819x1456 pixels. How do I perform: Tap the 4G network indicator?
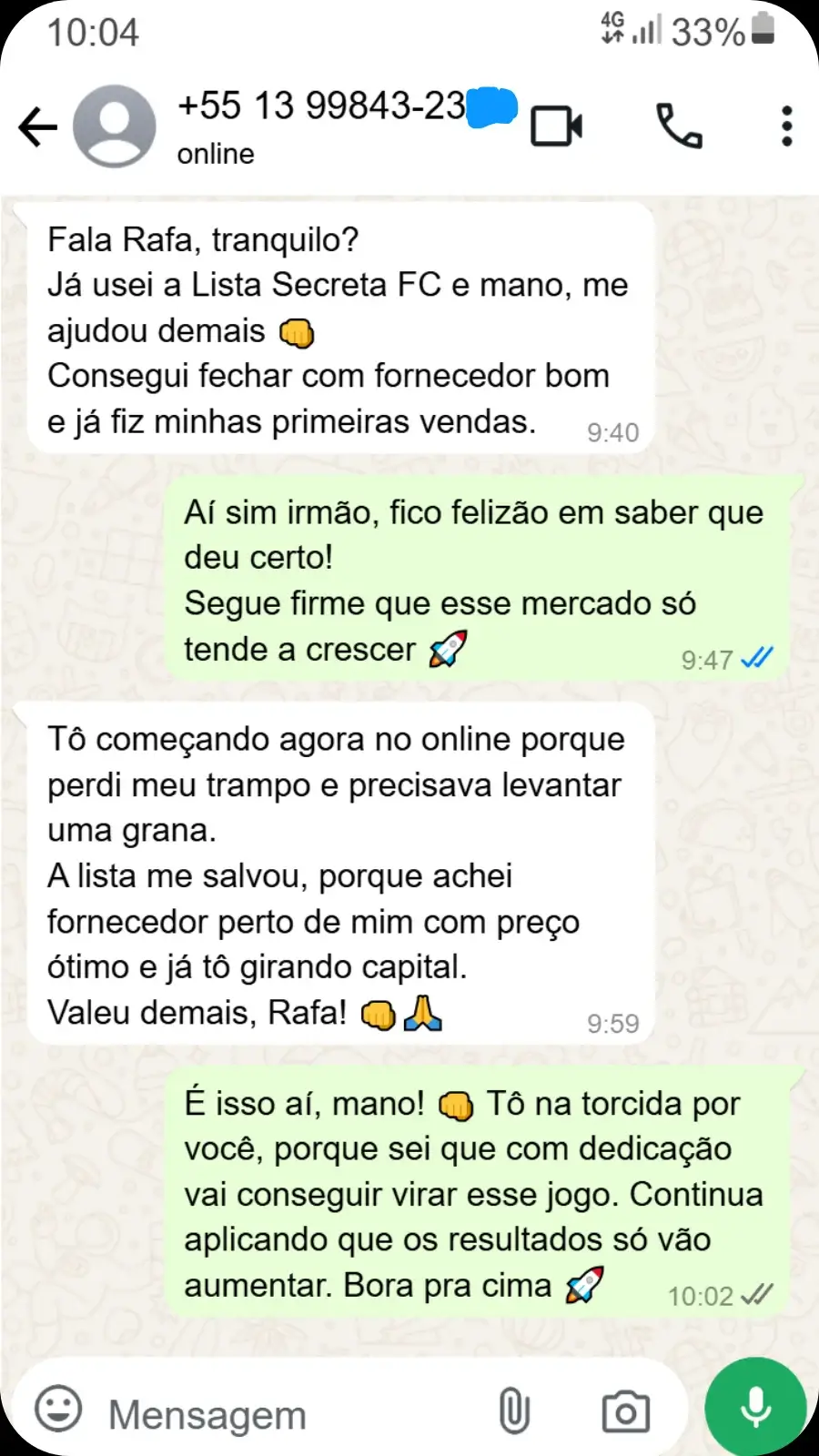612,27
